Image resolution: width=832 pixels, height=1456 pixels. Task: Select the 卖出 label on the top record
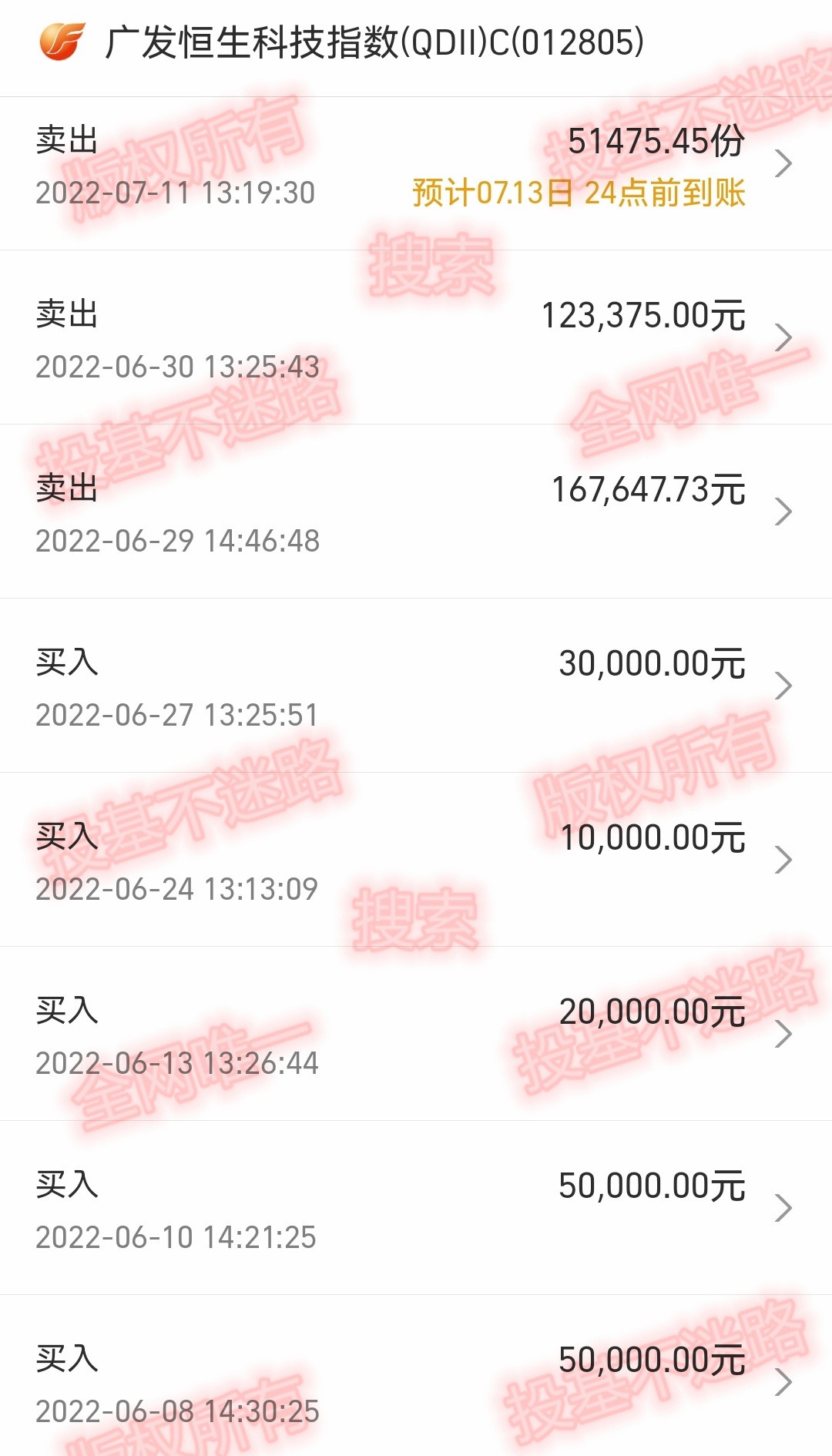65,139
